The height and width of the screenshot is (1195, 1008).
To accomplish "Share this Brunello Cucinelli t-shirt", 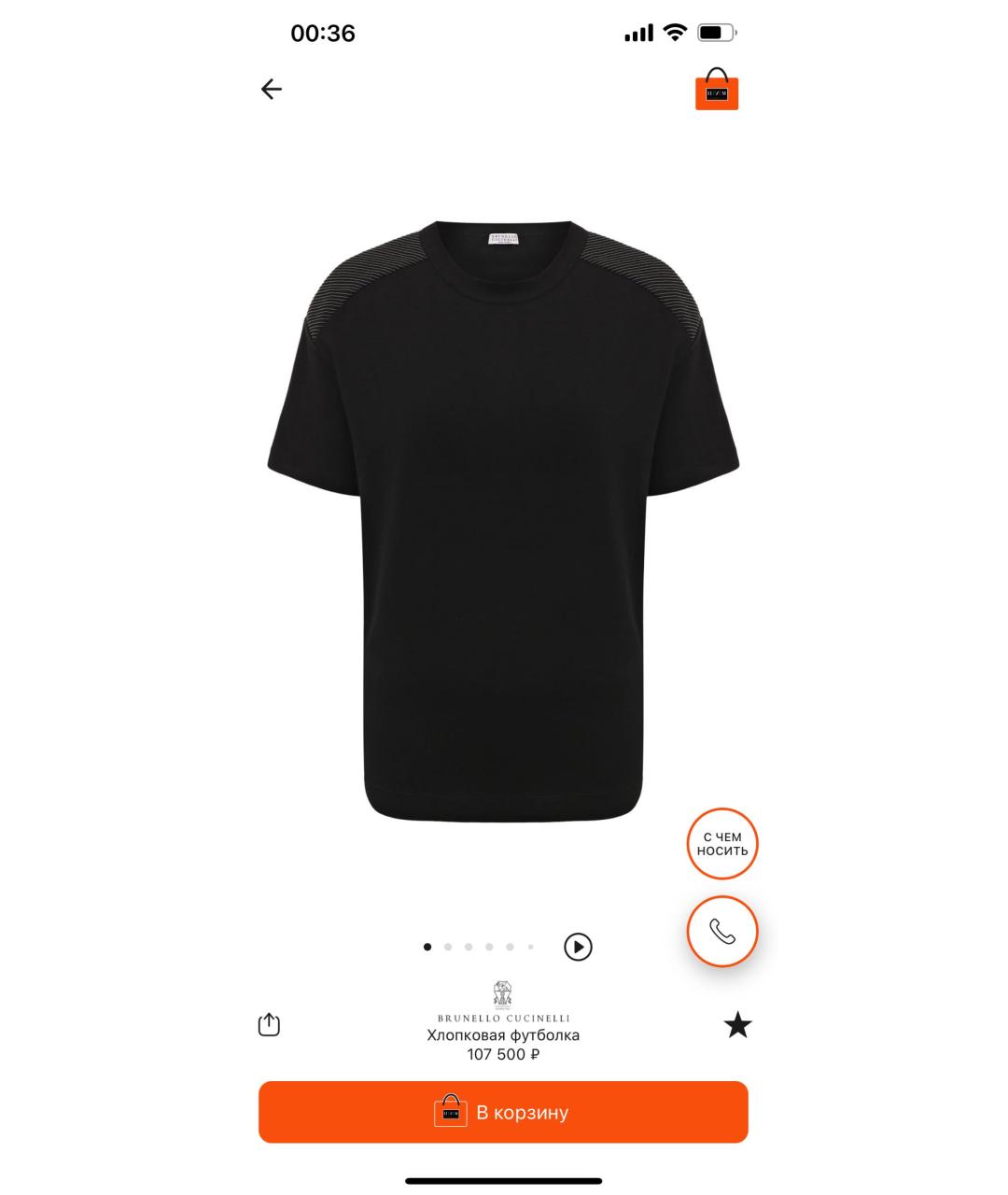I will [269, 1025].
